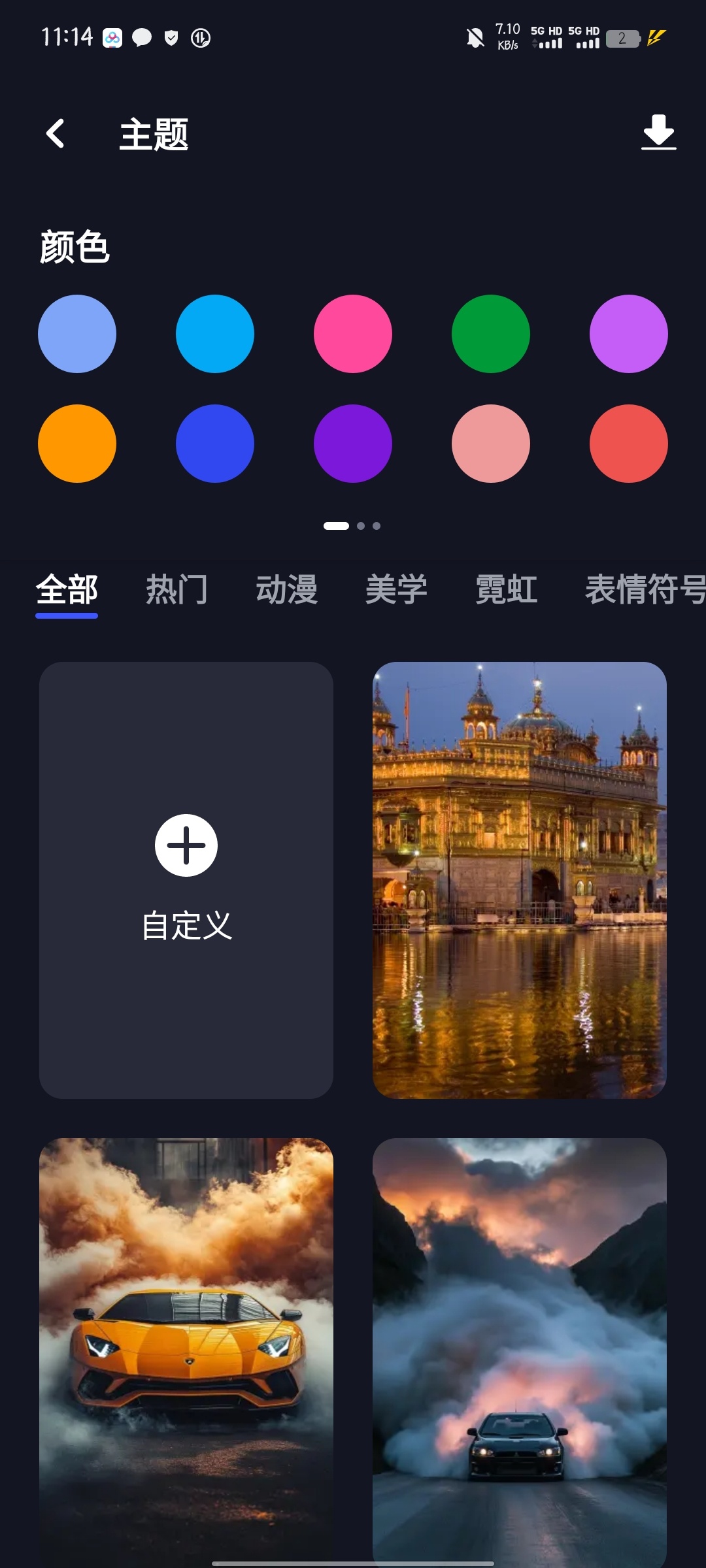Open the downloads icon

click(x=658, y=133)
